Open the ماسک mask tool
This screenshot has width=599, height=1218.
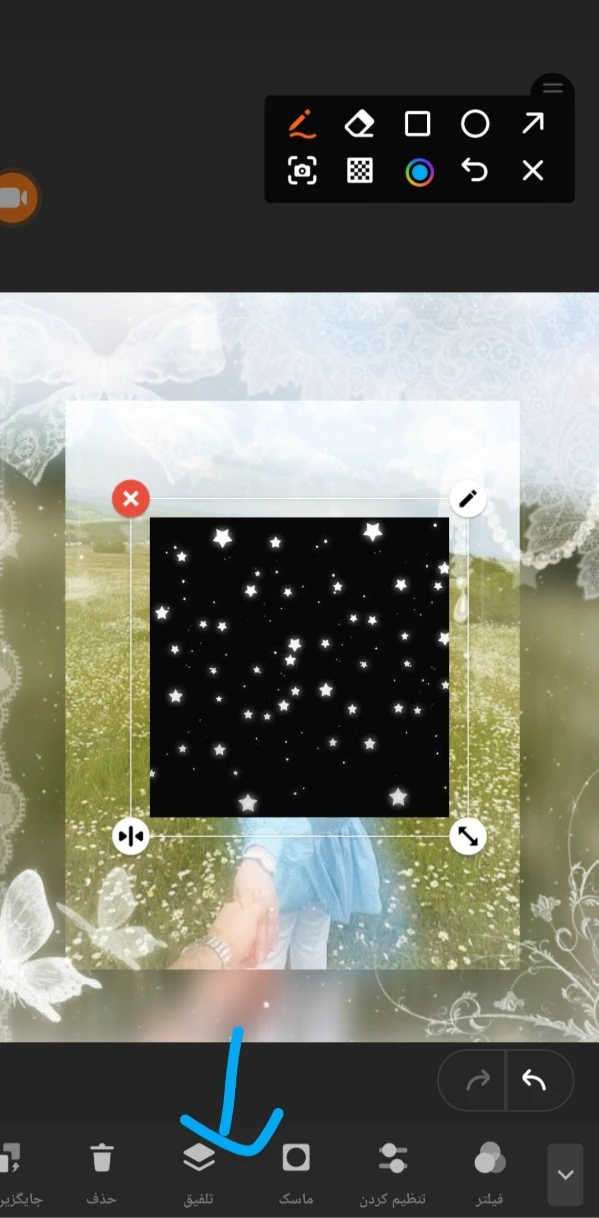[x=296, y=1172]
